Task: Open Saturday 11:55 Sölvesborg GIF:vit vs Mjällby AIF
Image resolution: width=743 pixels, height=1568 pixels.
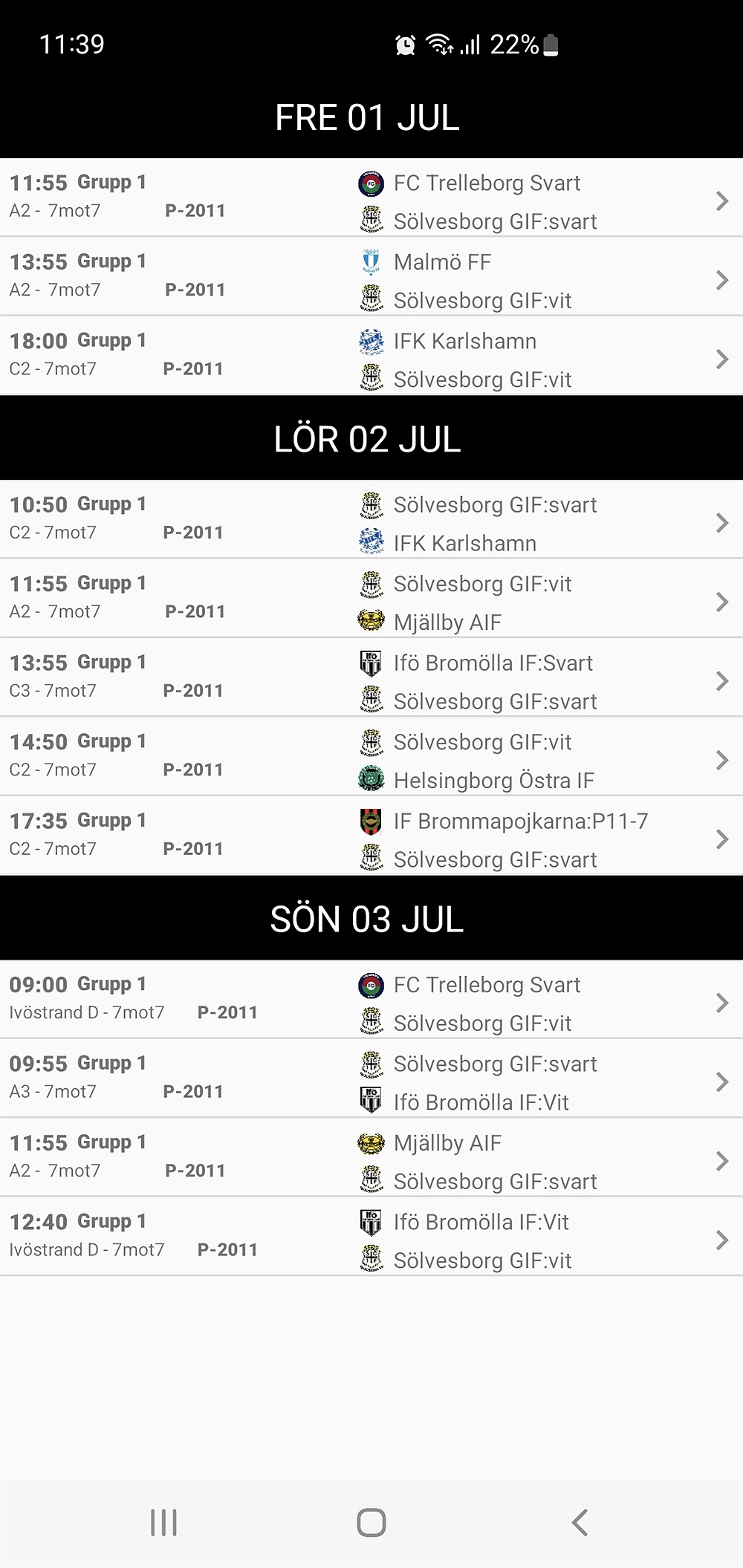Action: pos(371,599)
